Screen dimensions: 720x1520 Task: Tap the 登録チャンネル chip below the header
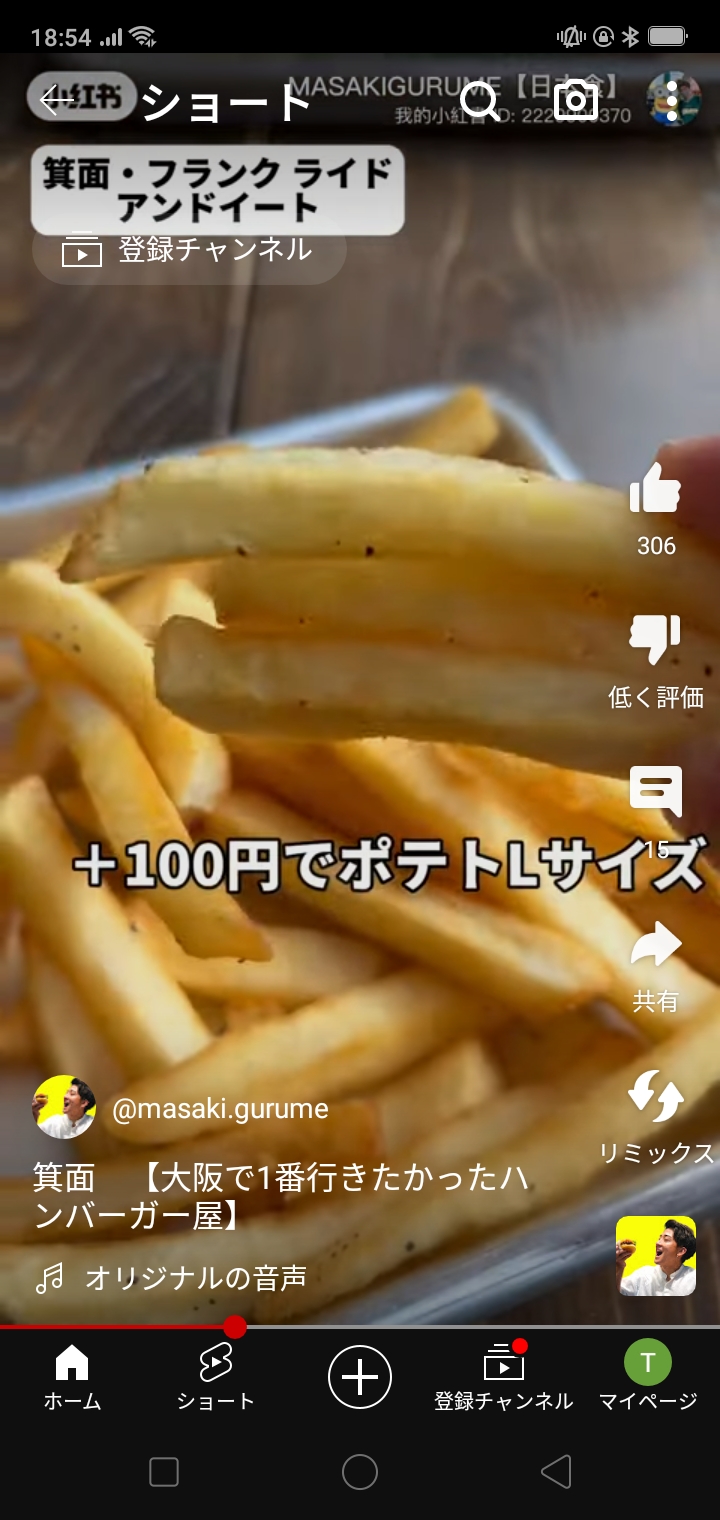190,250
